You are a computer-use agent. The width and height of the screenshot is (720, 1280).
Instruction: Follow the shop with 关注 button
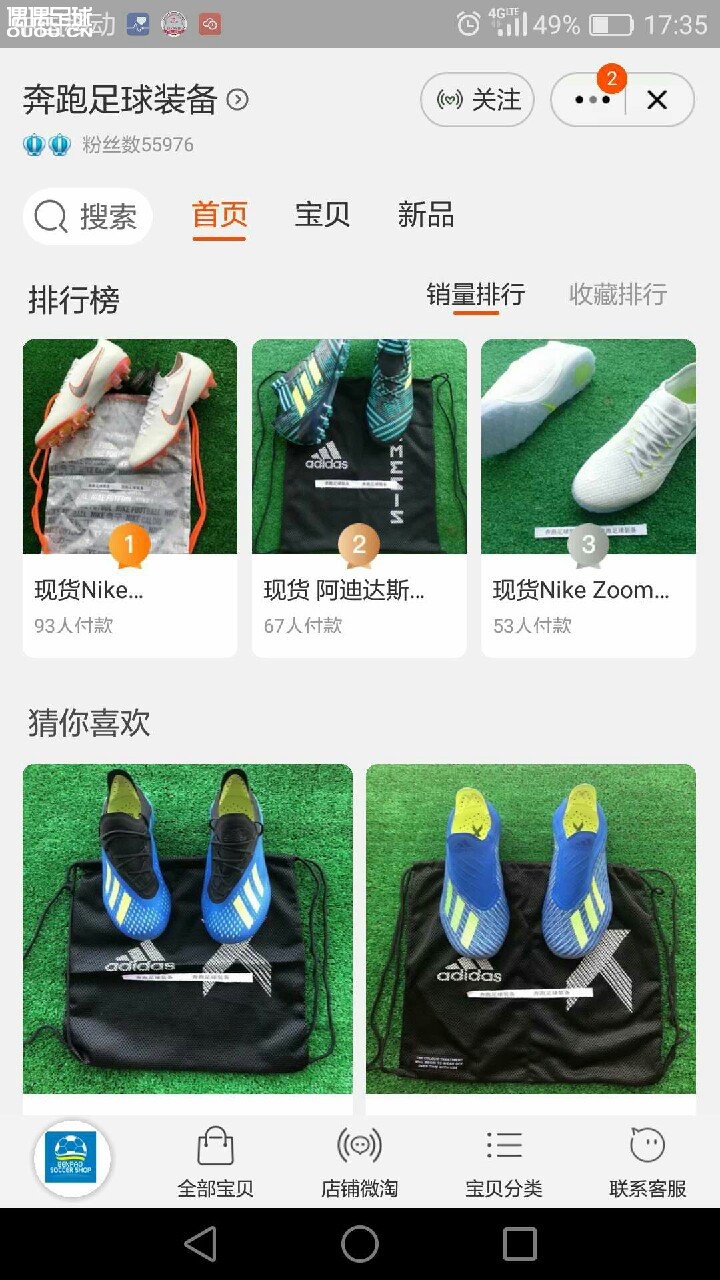pos(478,100)
